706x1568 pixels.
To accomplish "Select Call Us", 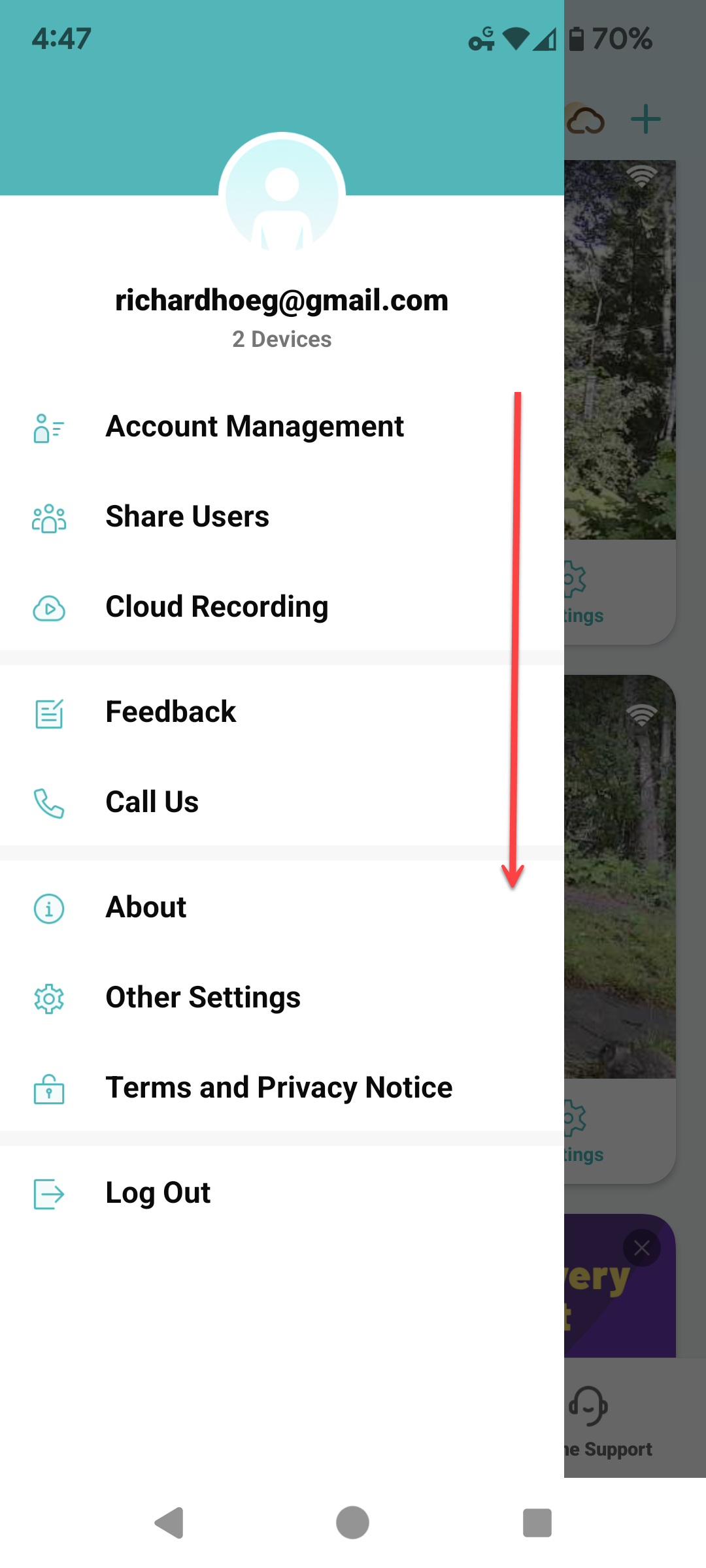I will pyautogui.click(x=282, y=802).
